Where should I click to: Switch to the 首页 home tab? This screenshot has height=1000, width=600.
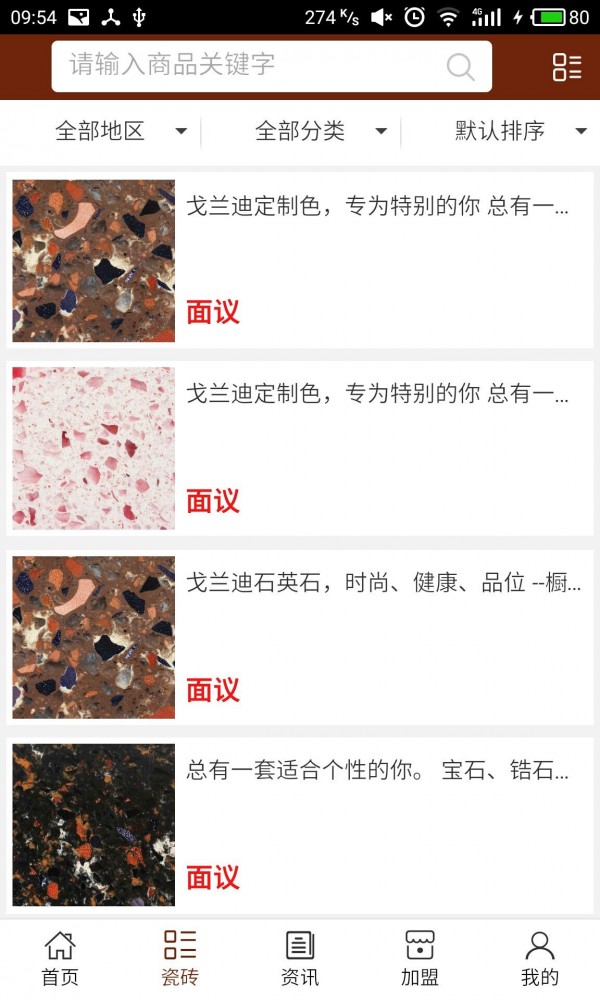point(60,958)
